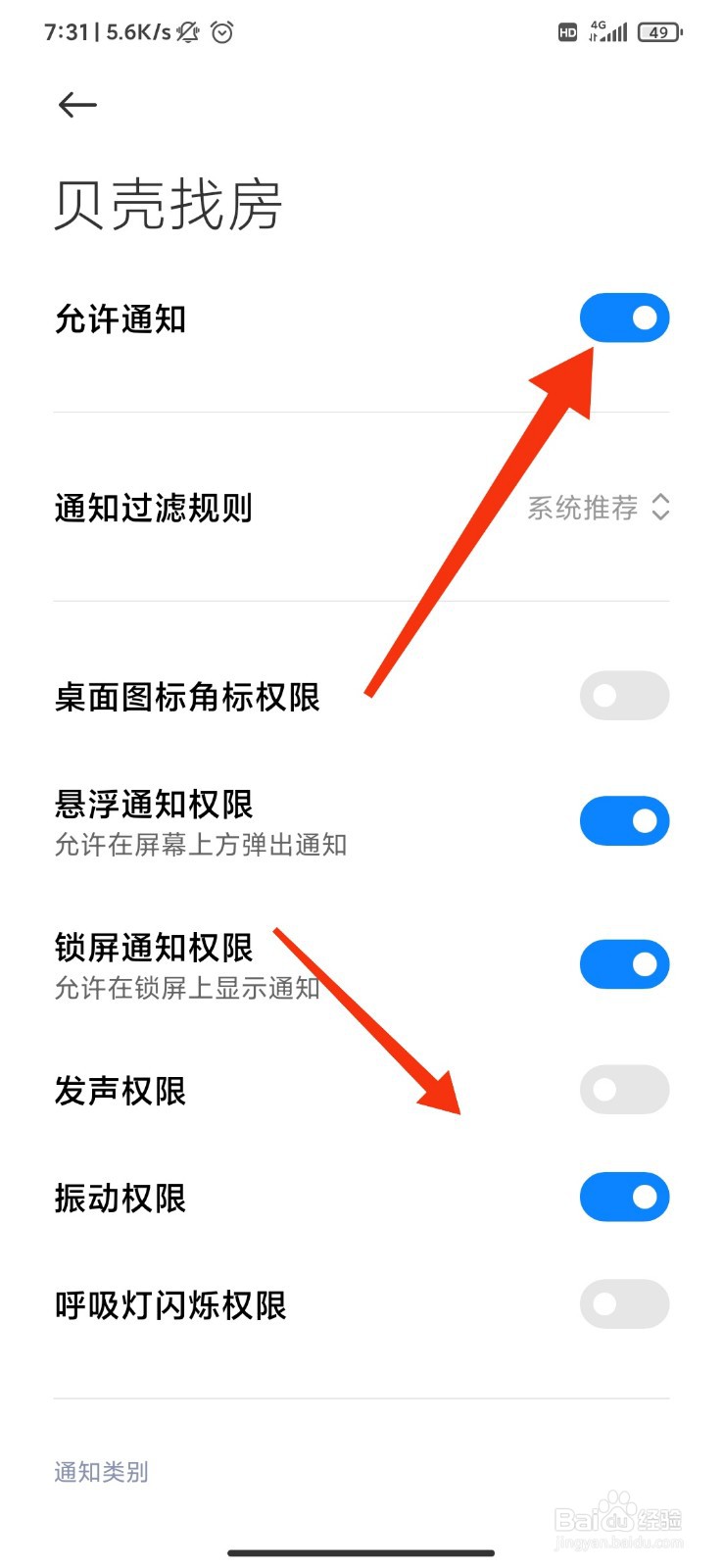Turn off 悬浮通知权限
Image resolution: width=723 pixels, height=1568 pixels.
tap(624, 820)
